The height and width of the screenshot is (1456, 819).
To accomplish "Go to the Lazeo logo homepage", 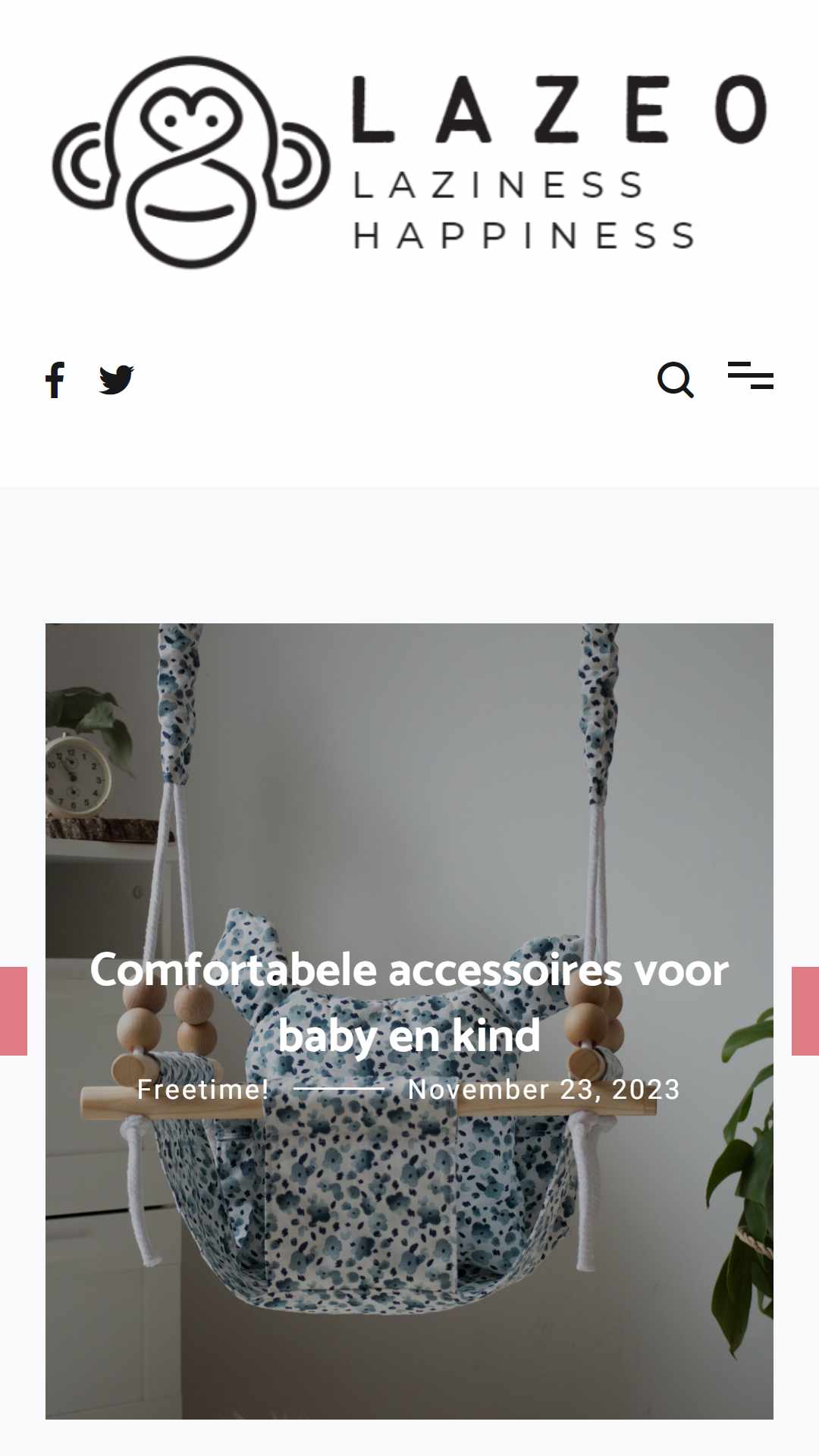I will coord(409,162).
